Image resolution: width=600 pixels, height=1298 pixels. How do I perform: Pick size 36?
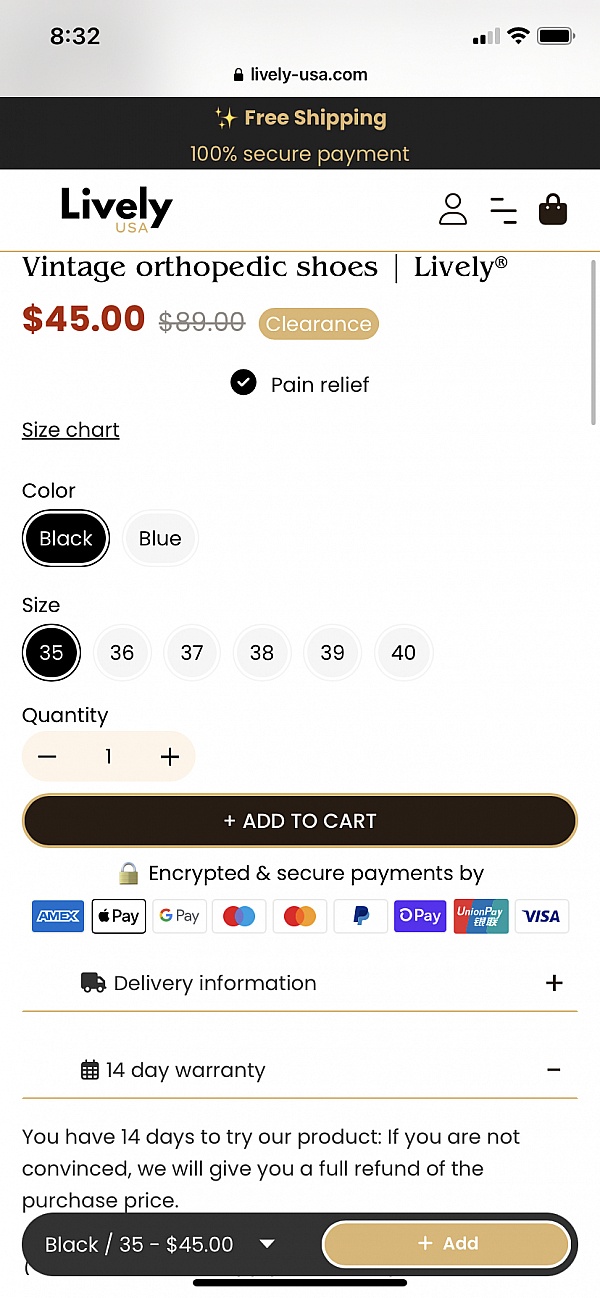tap(122, 652)
